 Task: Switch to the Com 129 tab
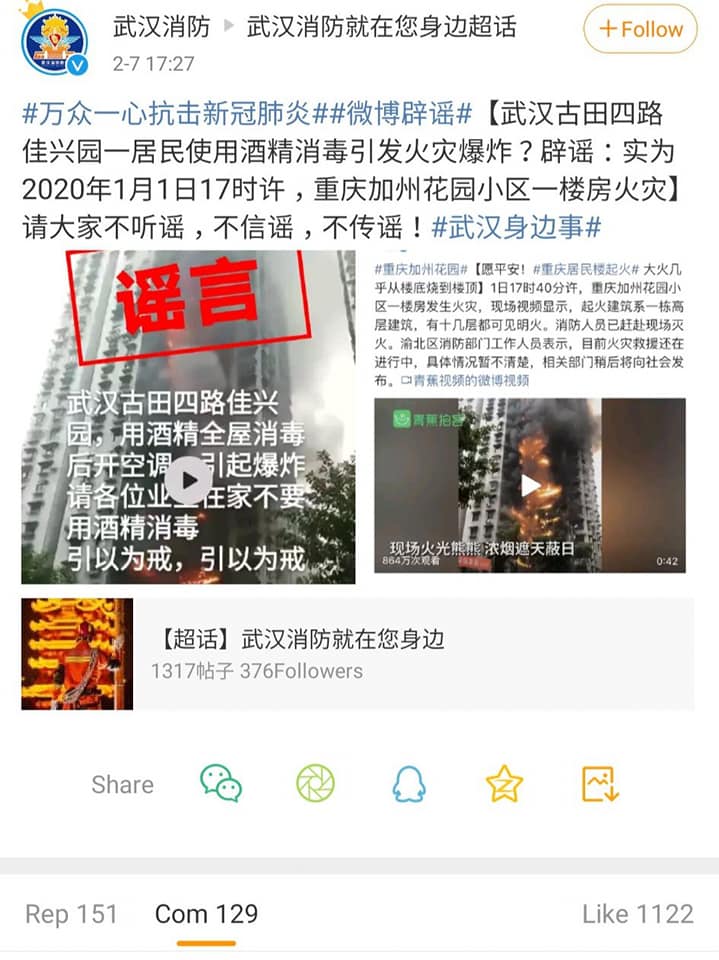click(x=206, y=913)
